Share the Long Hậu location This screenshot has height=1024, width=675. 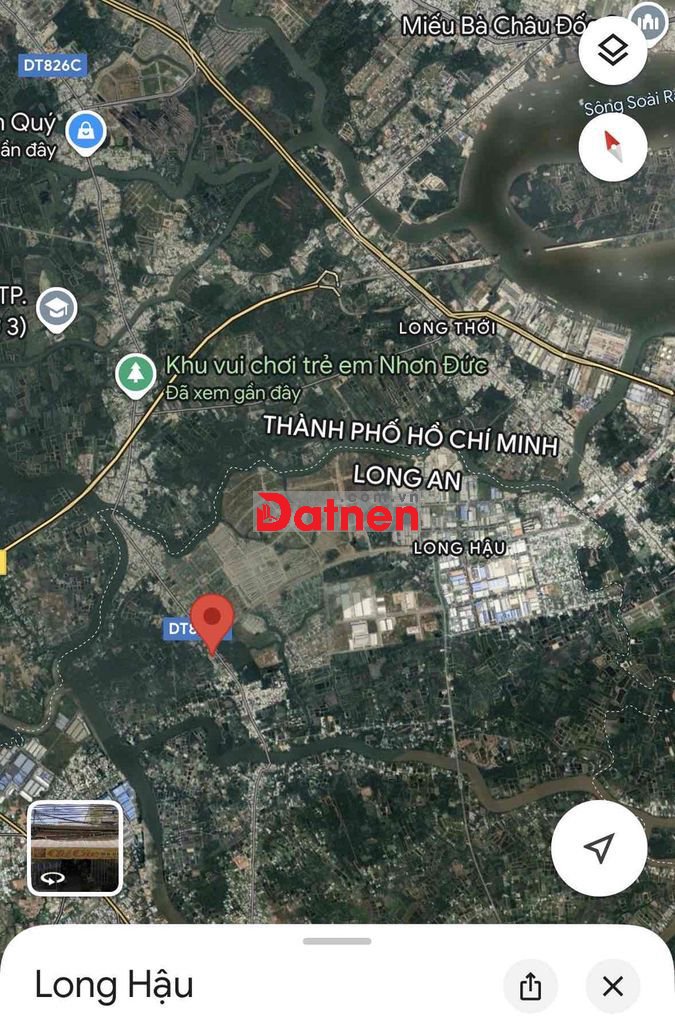pos(530,987)
